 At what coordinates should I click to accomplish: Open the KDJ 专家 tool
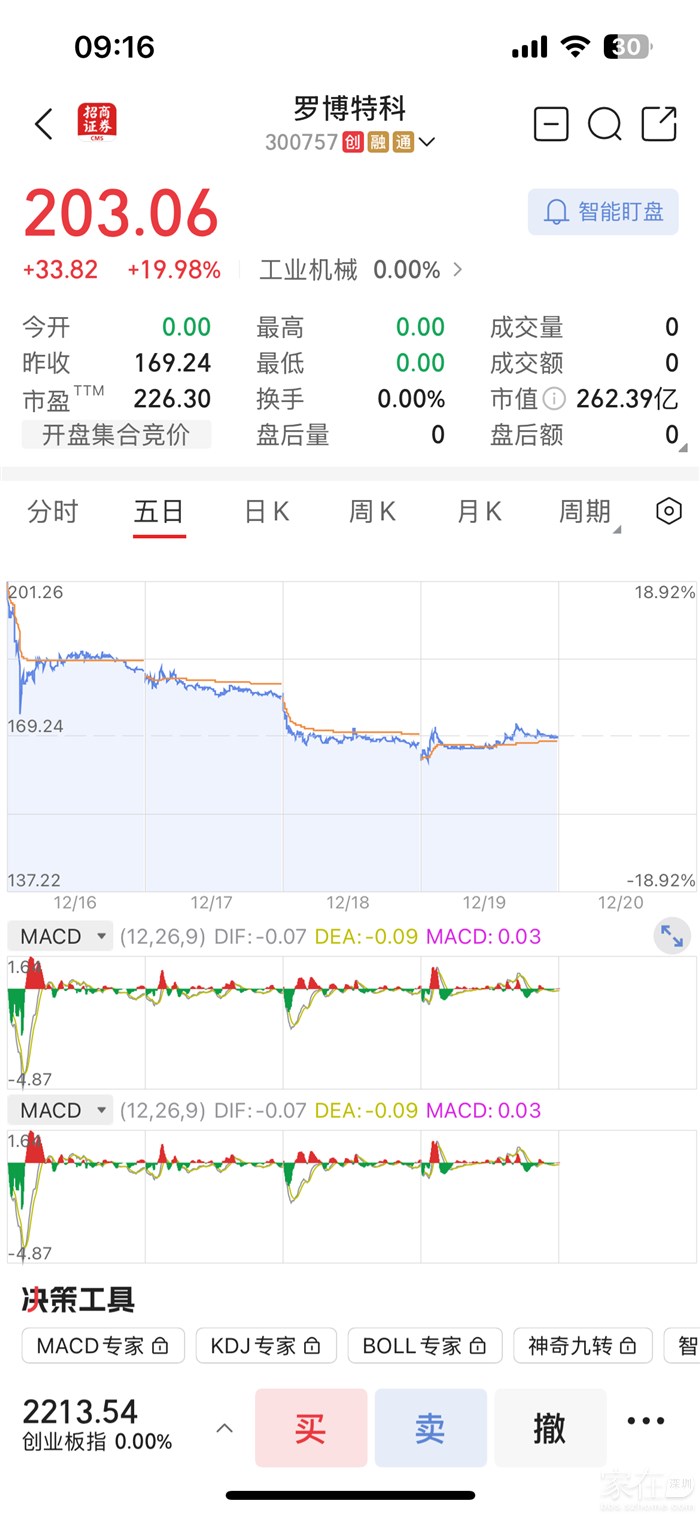pyautogui.click(x=265, y=1346)
